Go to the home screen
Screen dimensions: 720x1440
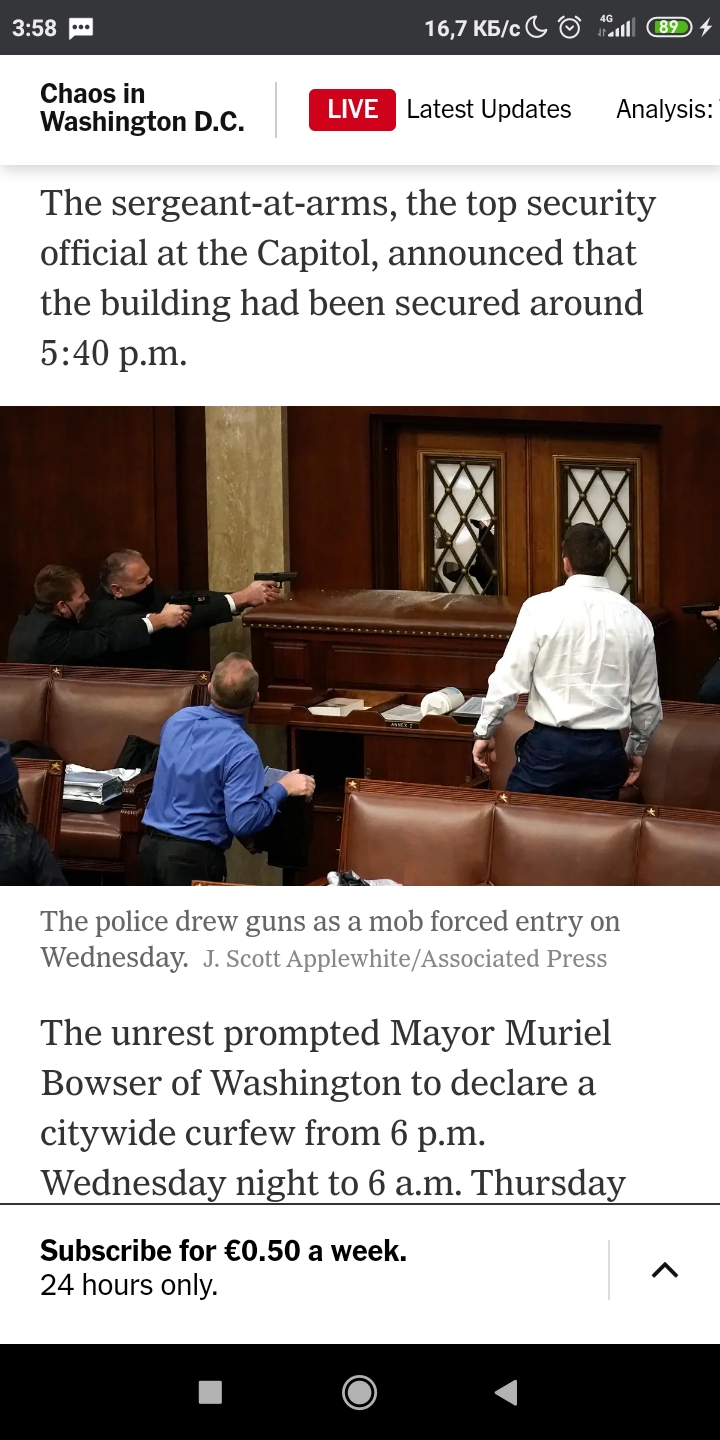(x=359, y=1392)
